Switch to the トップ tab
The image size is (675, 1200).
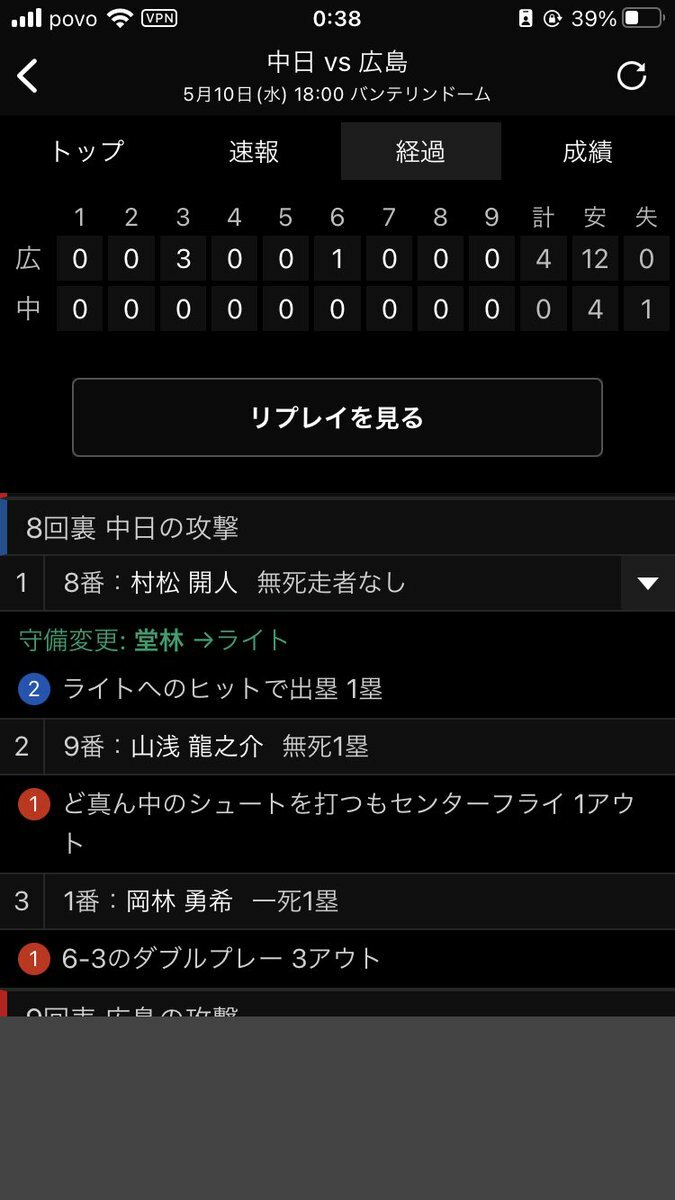[x=87, y=152]
